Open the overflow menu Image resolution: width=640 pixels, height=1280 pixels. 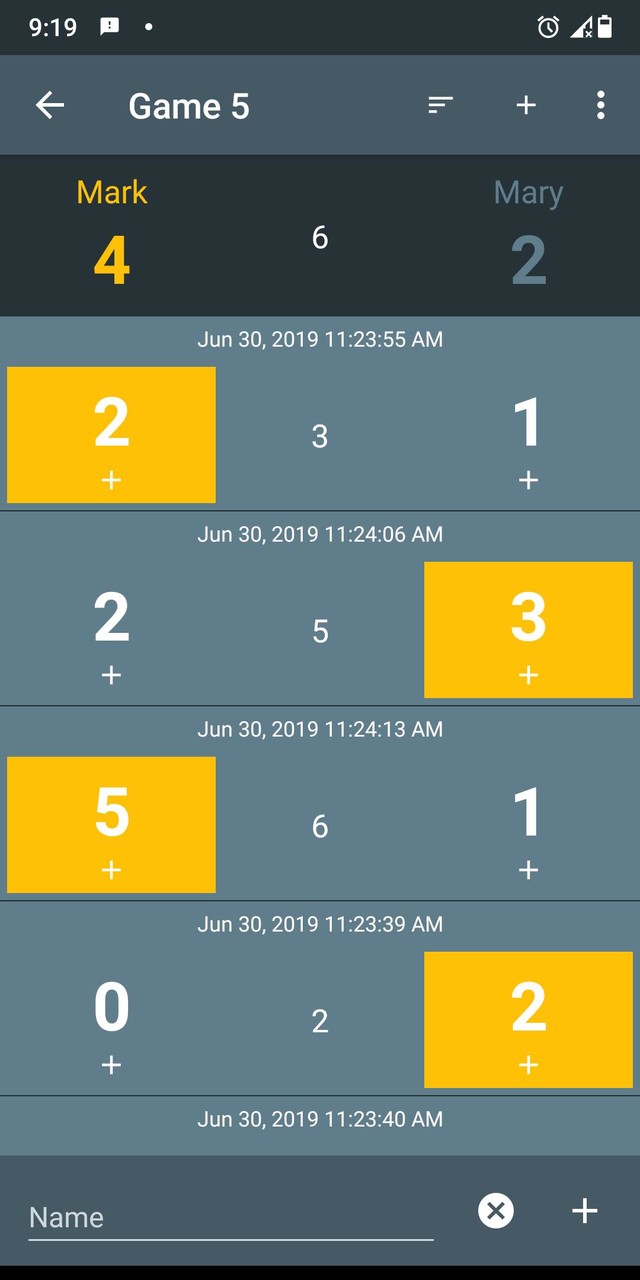pos(600,105)
